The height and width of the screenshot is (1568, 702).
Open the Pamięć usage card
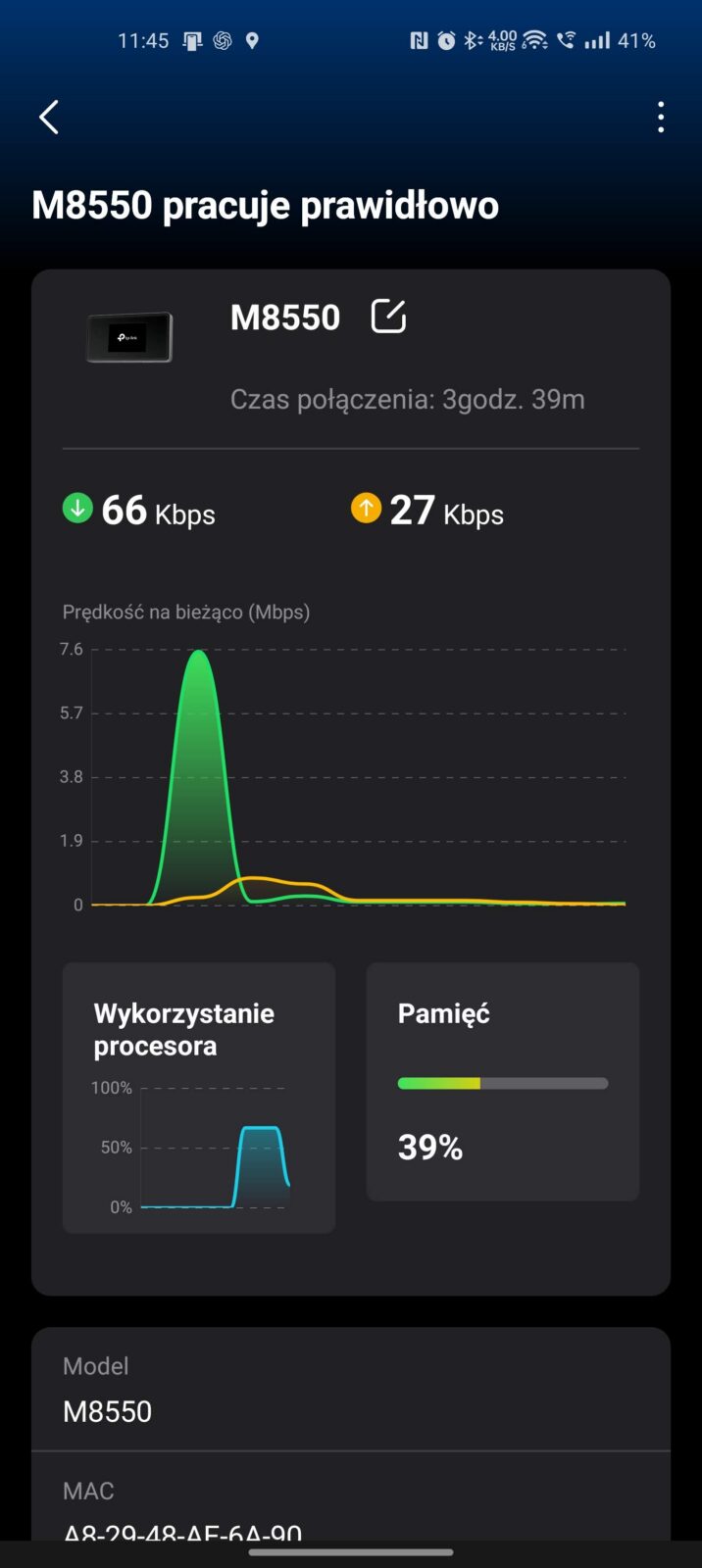[503, 1081]
